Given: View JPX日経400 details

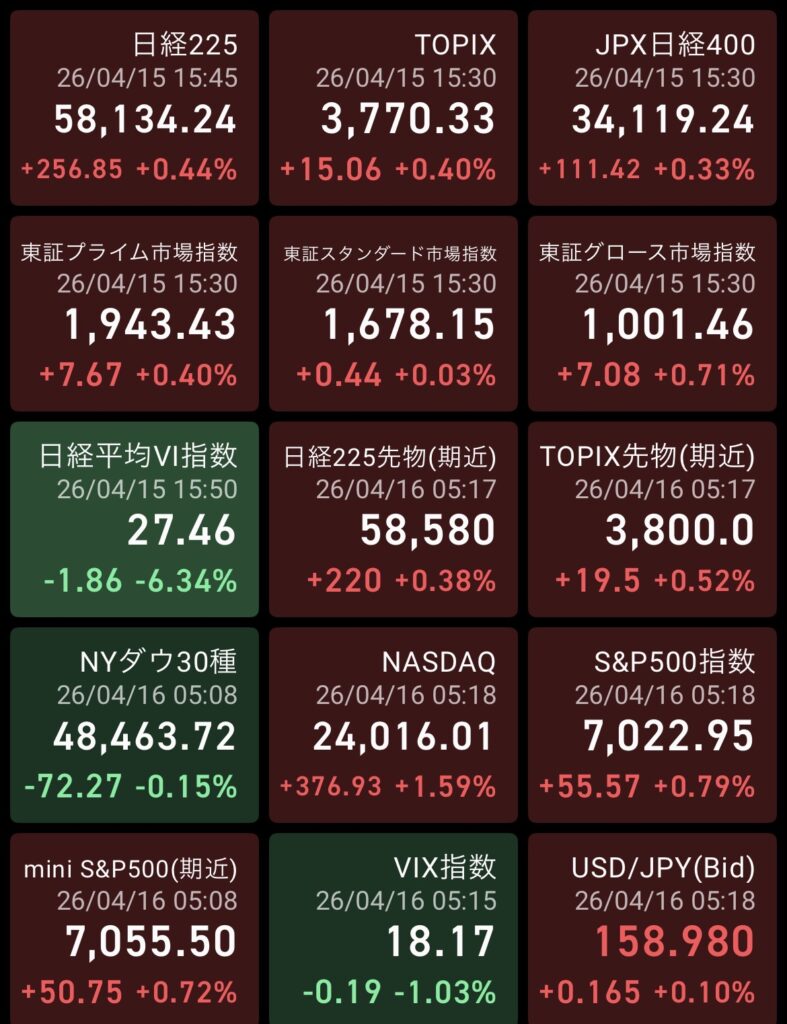Looking at the screenshot, I should pos(652,108).
